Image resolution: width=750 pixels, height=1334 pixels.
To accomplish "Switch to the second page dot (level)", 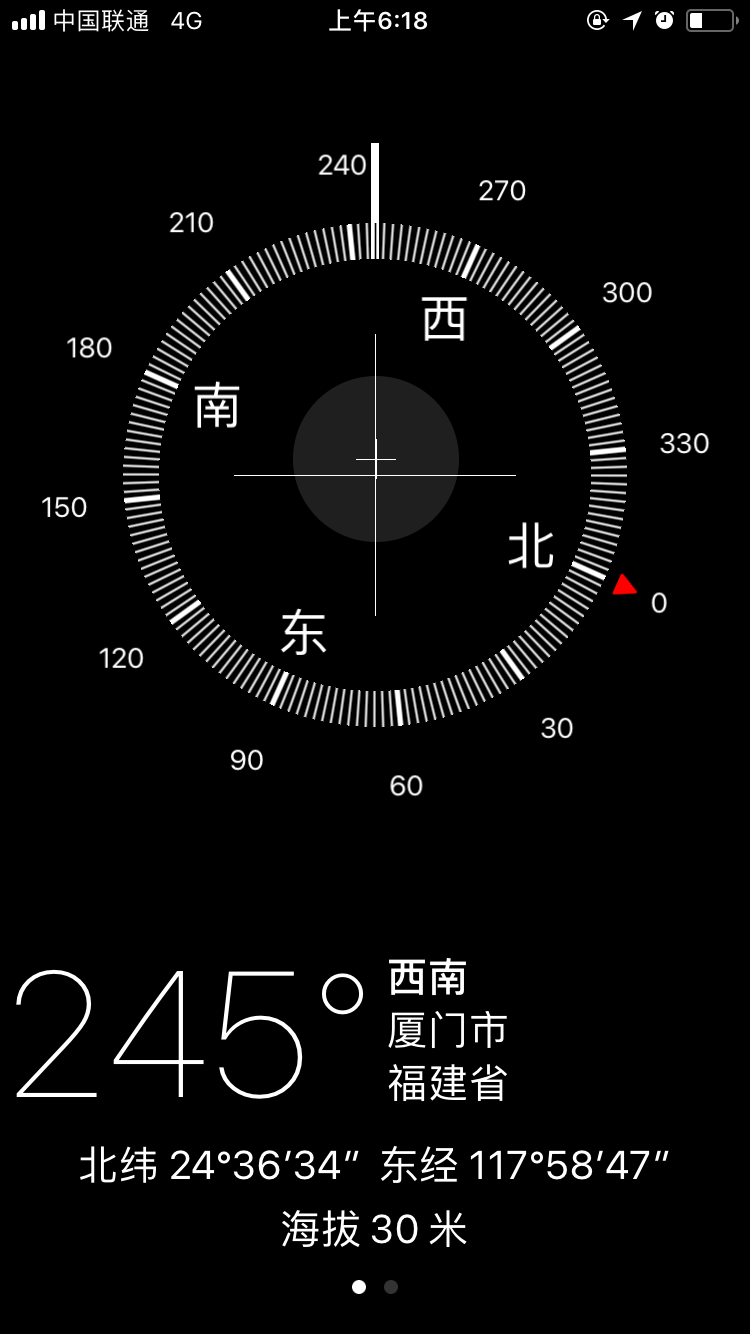I will 391,1287.
